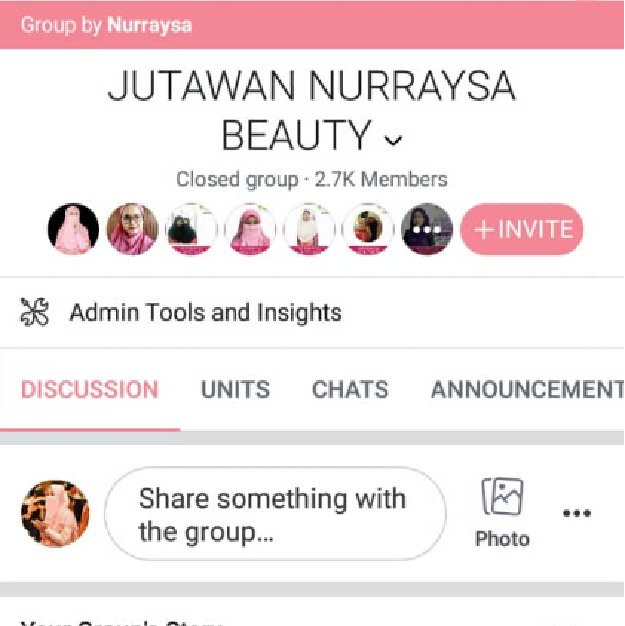The width and height of the screenshot is (625, 626).
Task: Tap the Share something with the group field
Action: [x=274, y=514]
